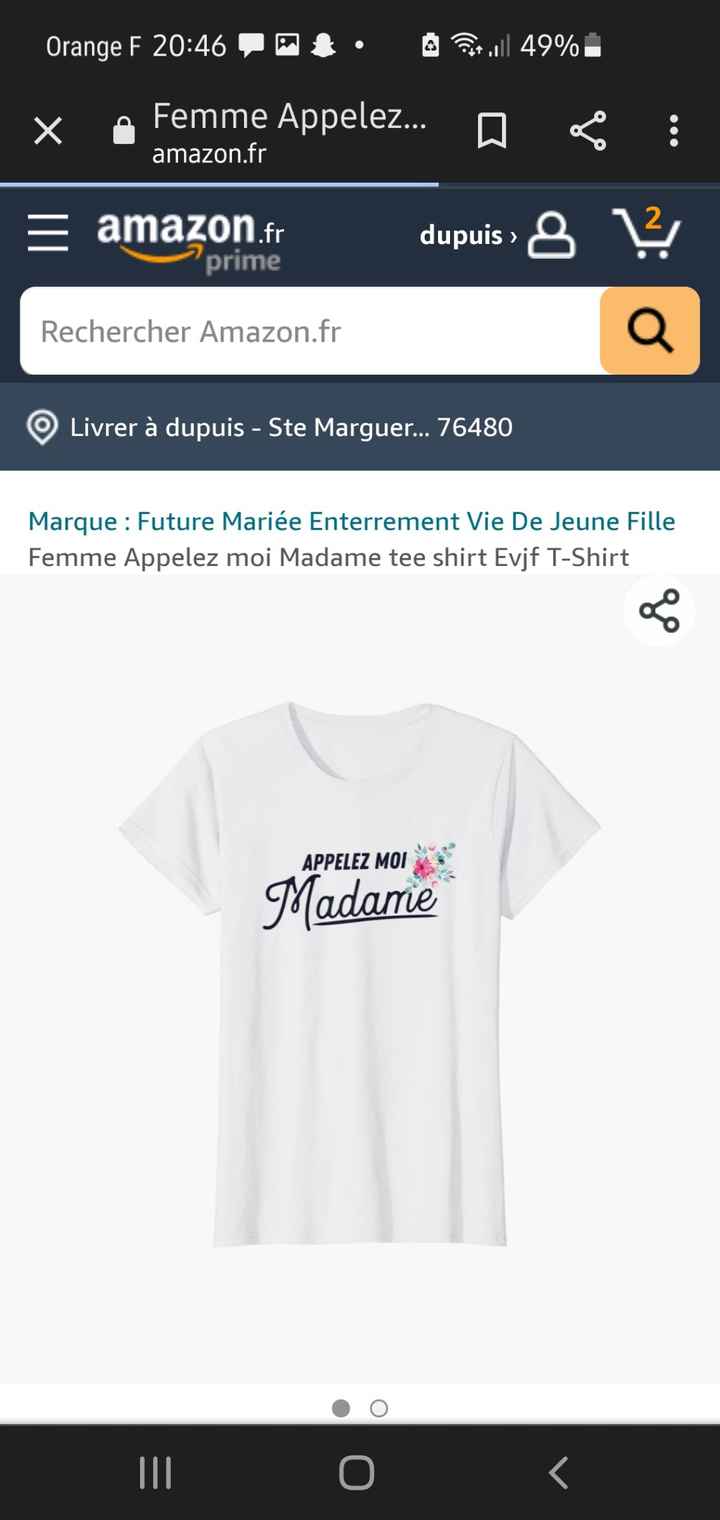Open the browser overflow menu

point(673,130)
